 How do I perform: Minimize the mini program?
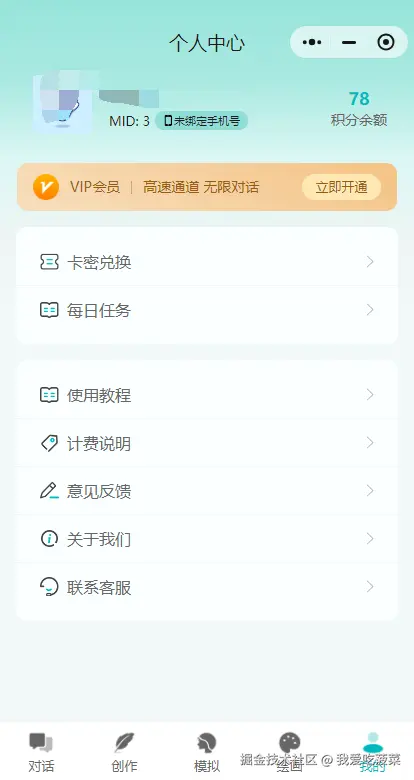point(349,43)
